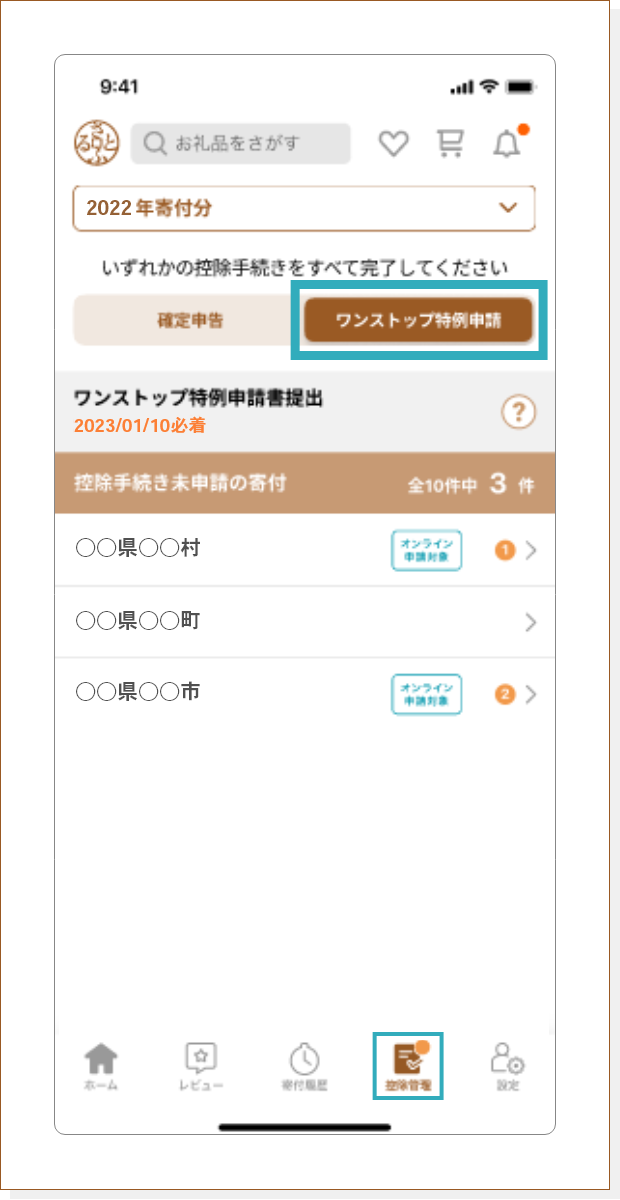
Task: Switch to the 確定申告 tab
Action: click(190, 321)
